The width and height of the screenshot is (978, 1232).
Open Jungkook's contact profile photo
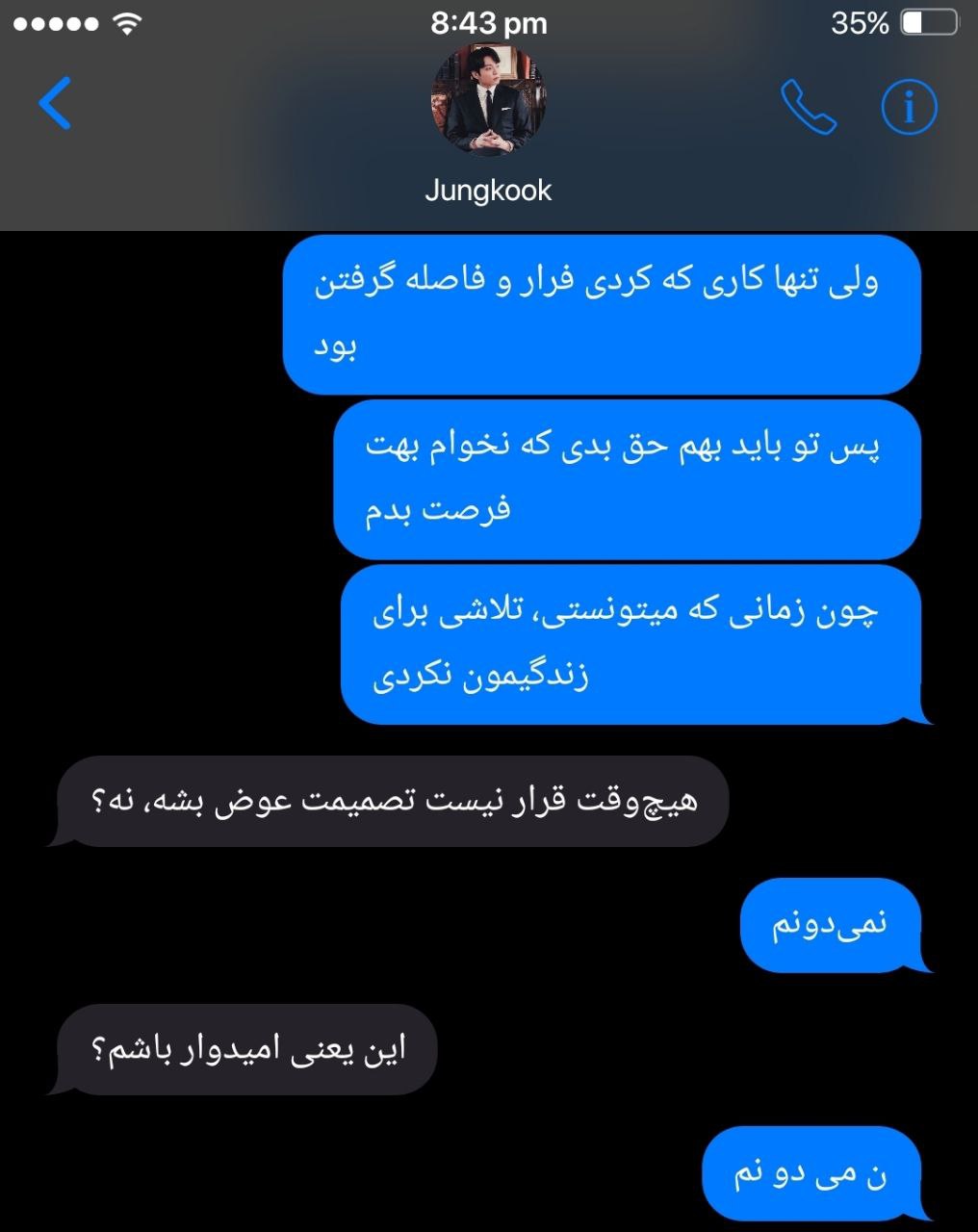coord(488,100)
